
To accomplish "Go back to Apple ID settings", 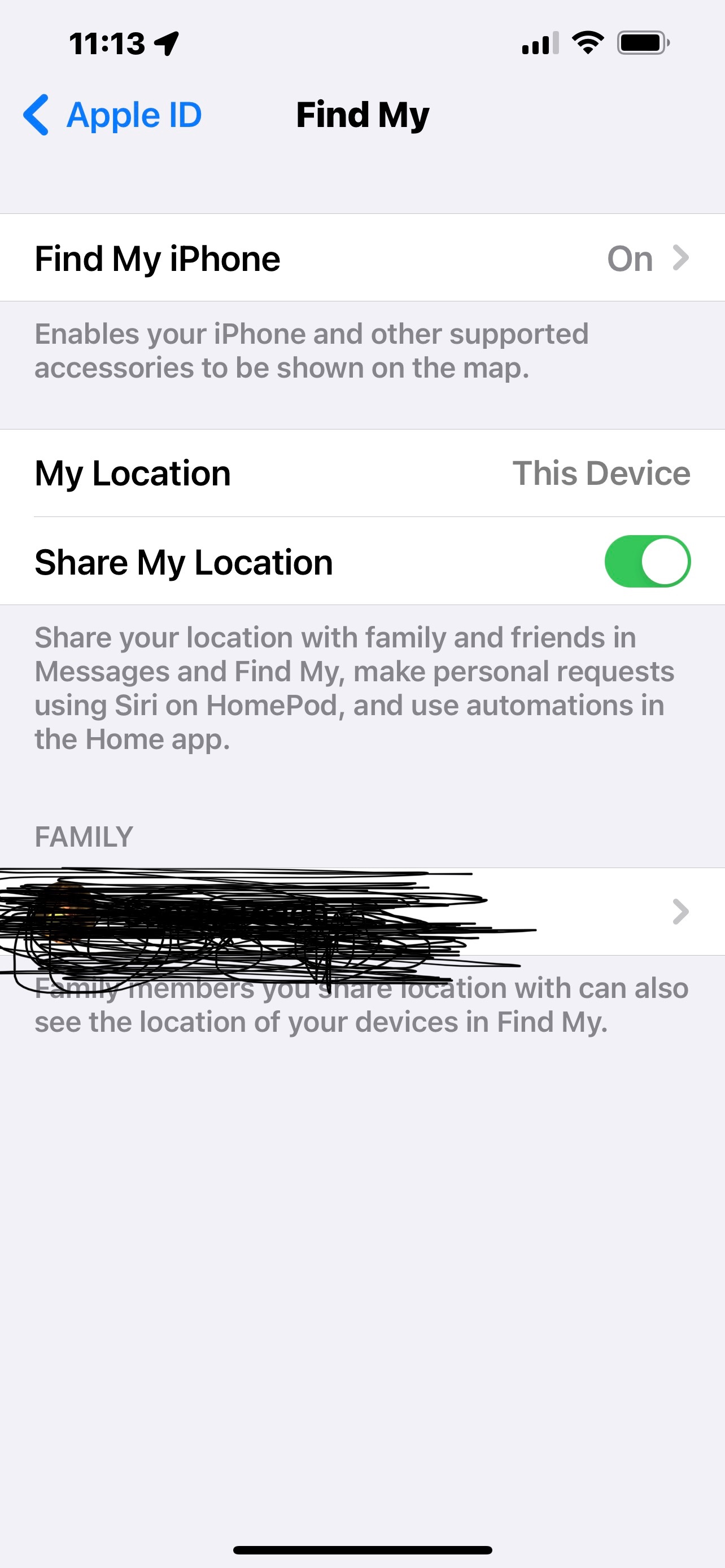I will click(x=112, y=115).
